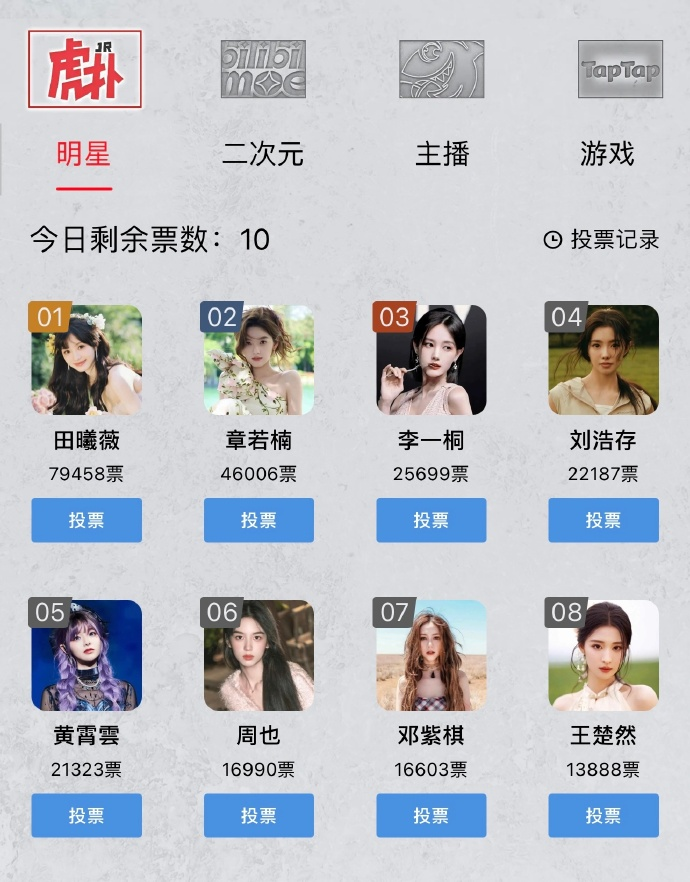Open 田曦薇's photo tile
The image size is (690, 882).
coord(86,360)
